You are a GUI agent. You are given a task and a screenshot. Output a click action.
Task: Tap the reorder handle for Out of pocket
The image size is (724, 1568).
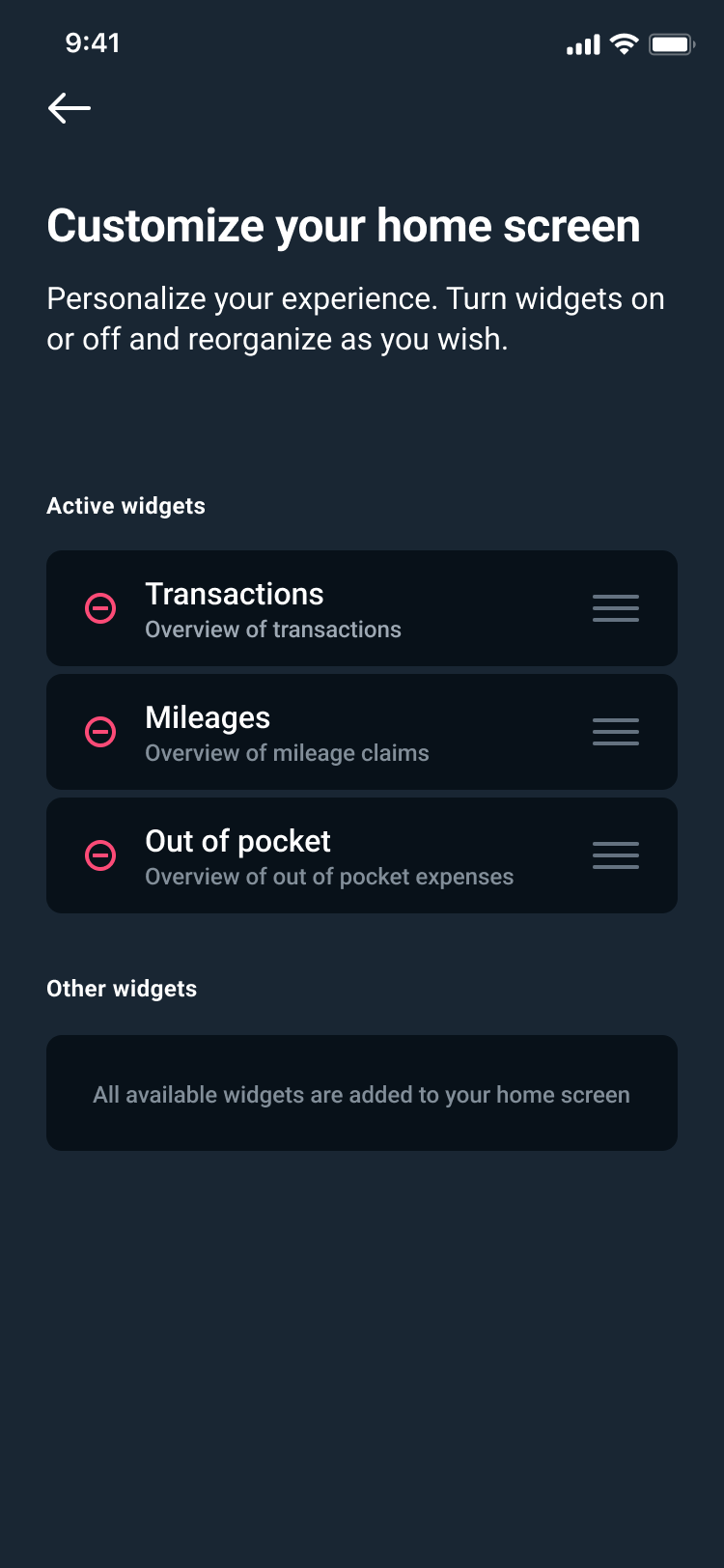click(x=616, y=855)
